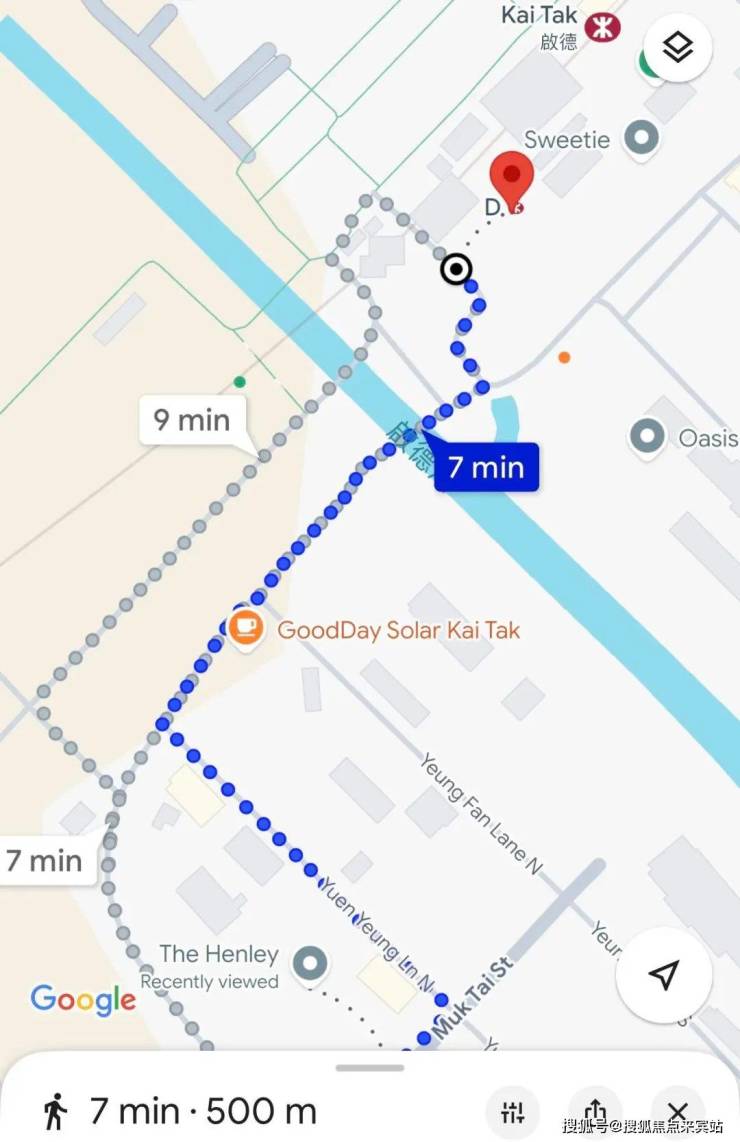Open route options sliders icon
This screenshot has height=1142, width=740.
[513, 1111]
